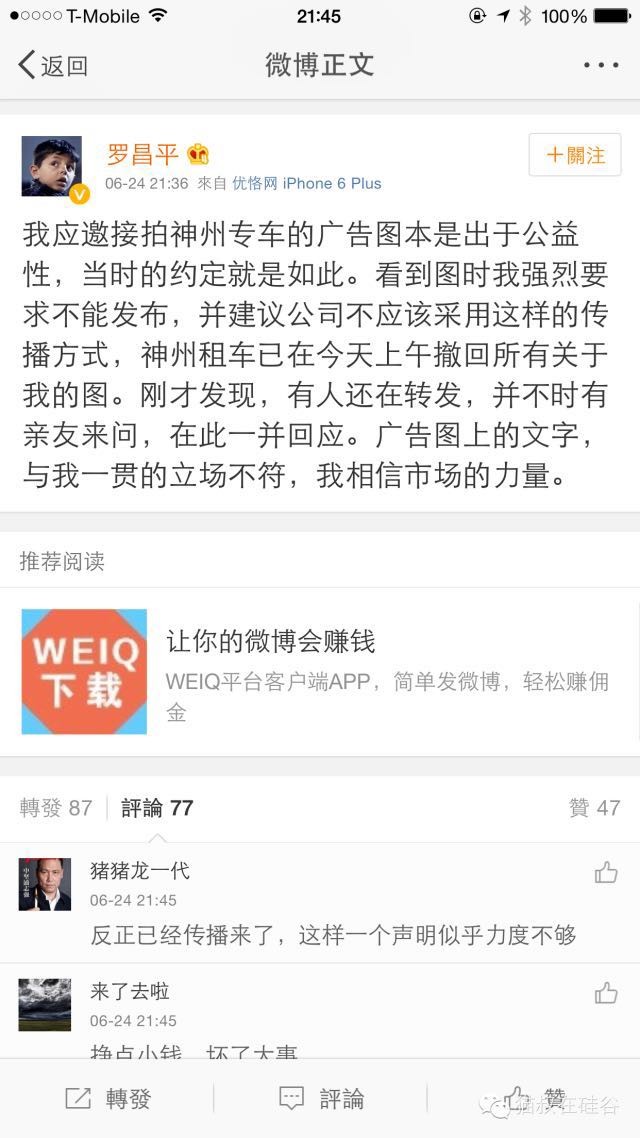The height and width of the screenshot is (1138, 640).
Task: Go back via 返回 button
Action: click(x=53, y=66)
